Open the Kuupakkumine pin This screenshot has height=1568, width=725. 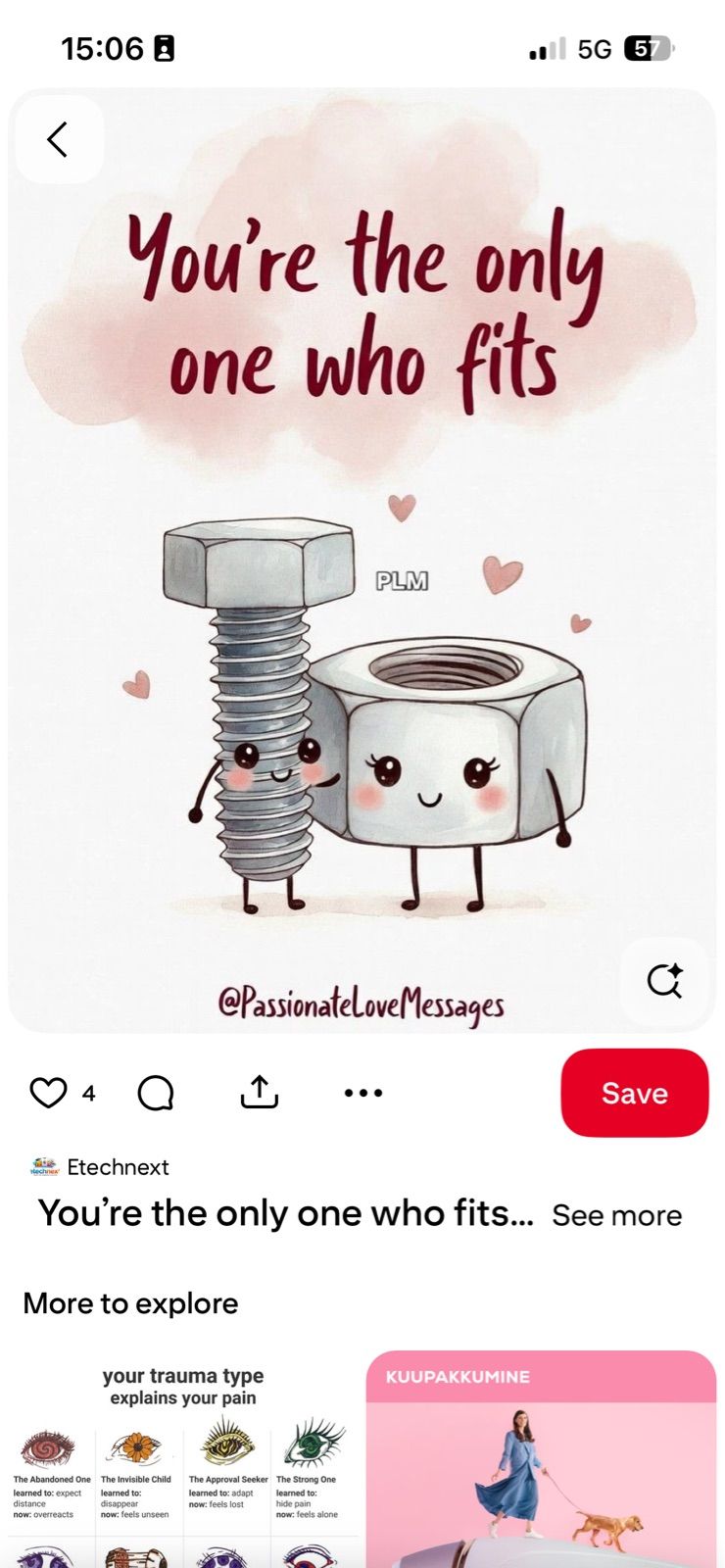click(x=541, y=1460)
